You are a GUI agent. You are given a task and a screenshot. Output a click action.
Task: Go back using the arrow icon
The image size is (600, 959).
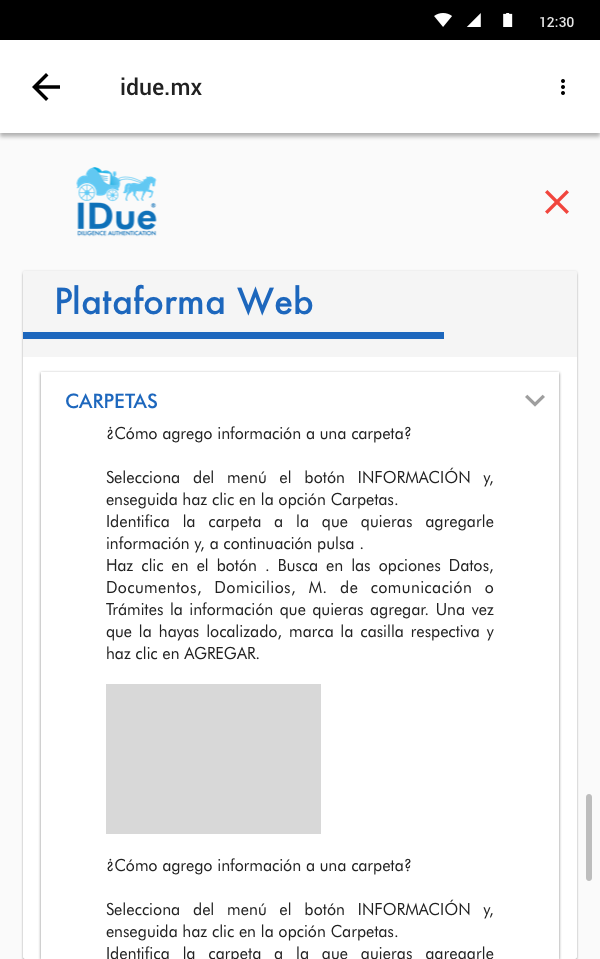[x=46, y=87]
